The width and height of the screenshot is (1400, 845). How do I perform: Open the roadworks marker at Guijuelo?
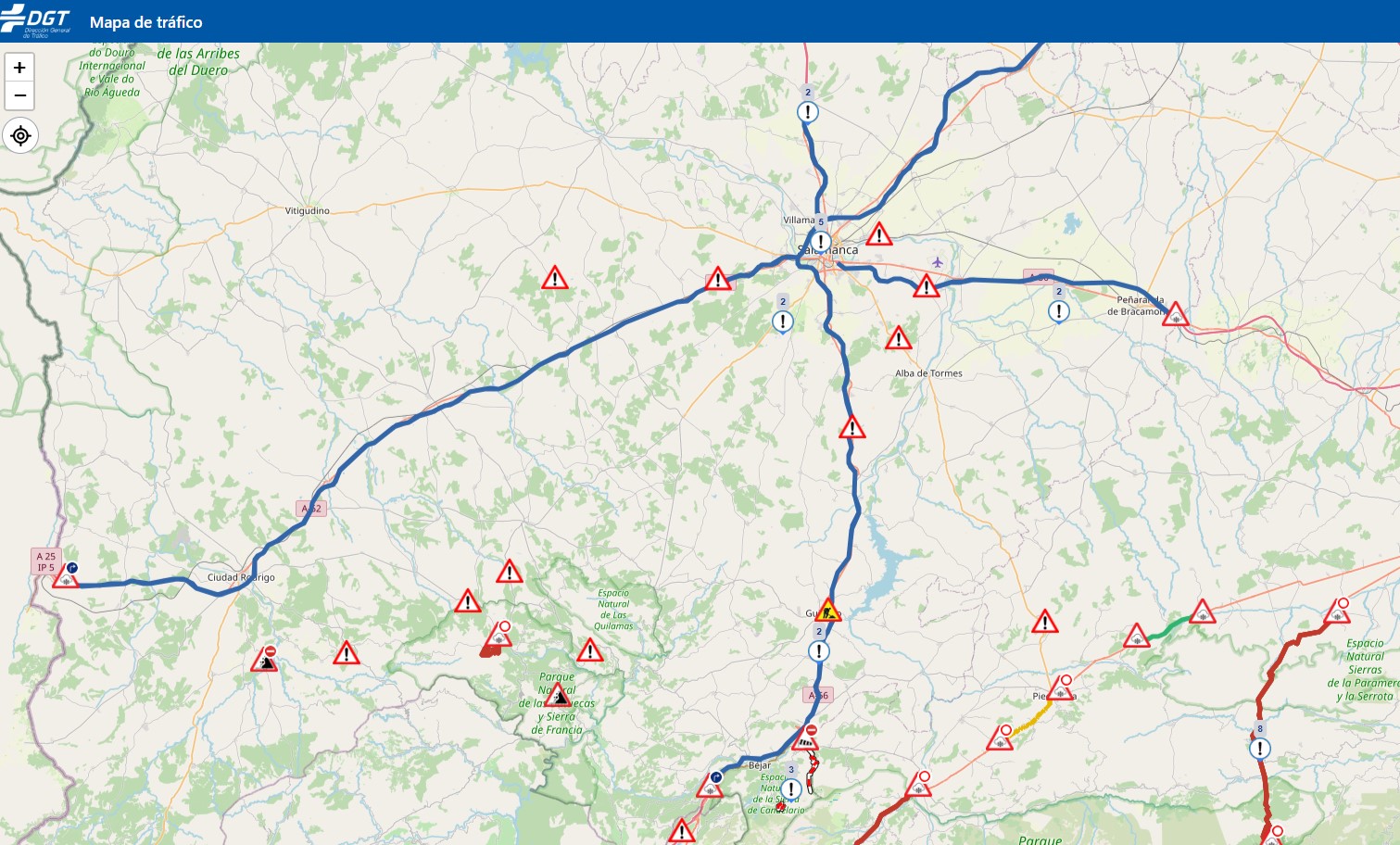828,611
